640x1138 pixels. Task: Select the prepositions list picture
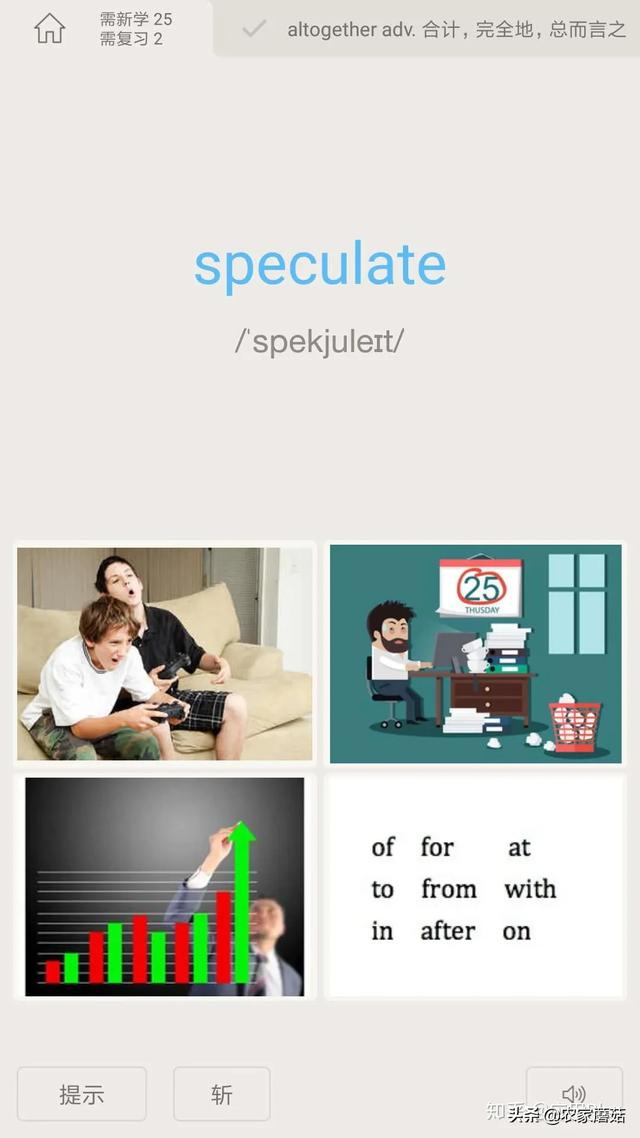476,886
